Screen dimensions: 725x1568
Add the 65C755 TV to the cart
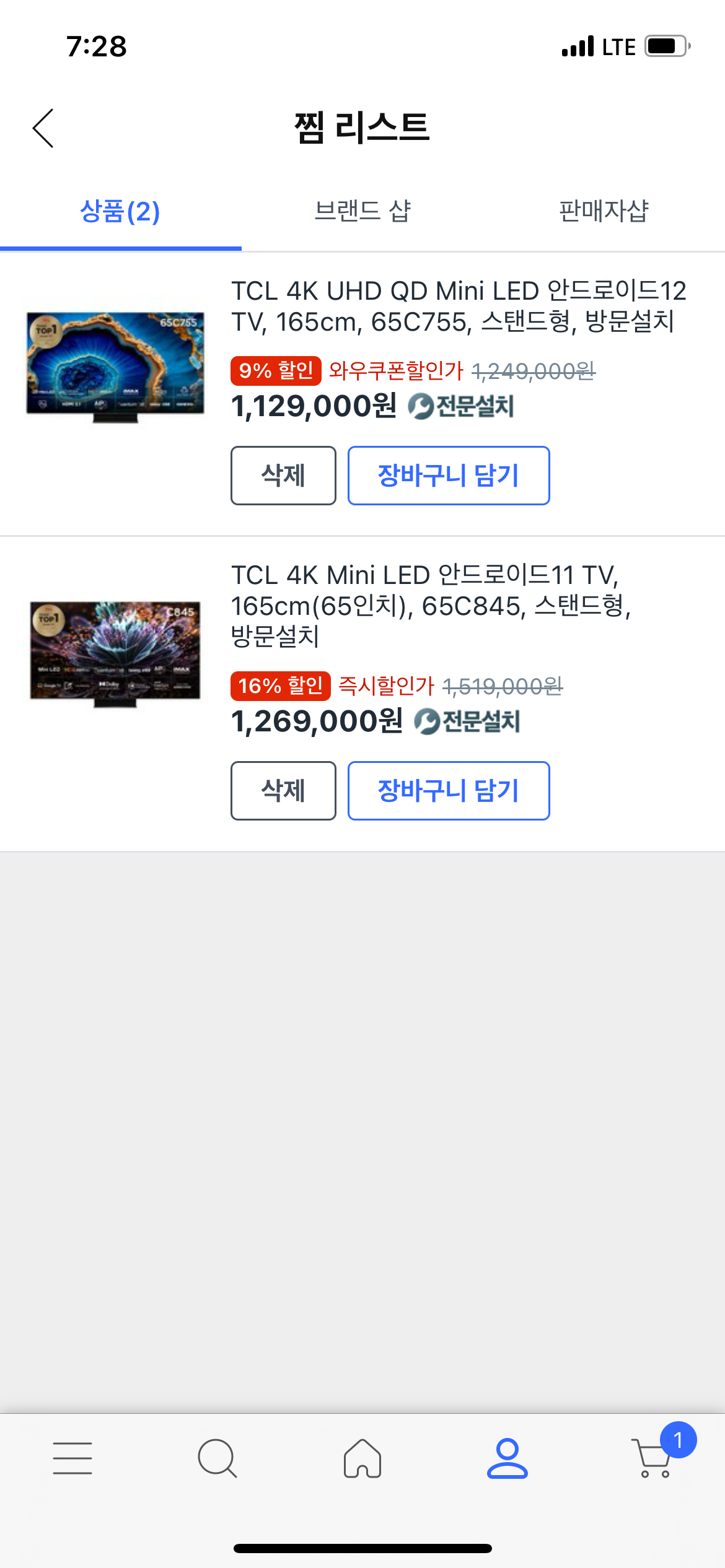[x=448, y=476]
